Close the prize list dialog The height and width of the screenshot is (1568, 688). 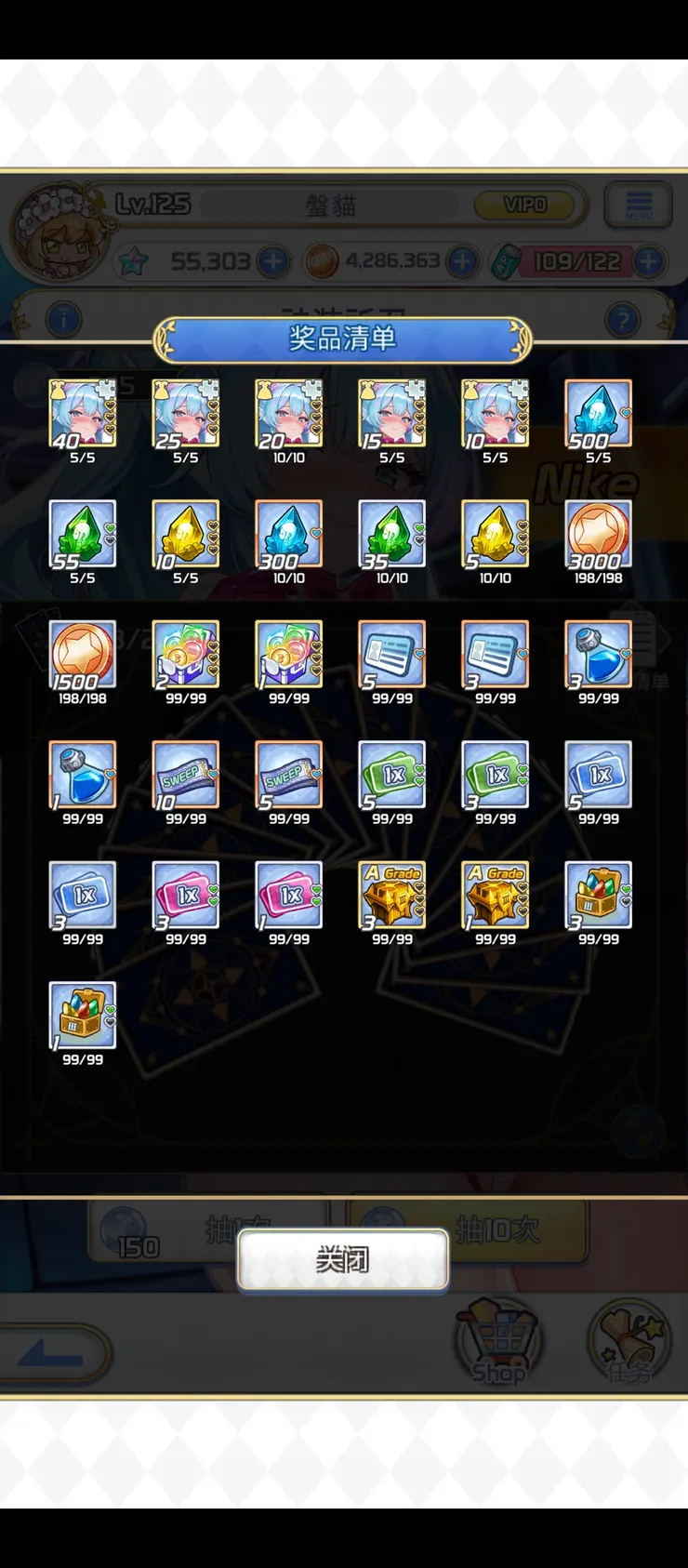342,1260
